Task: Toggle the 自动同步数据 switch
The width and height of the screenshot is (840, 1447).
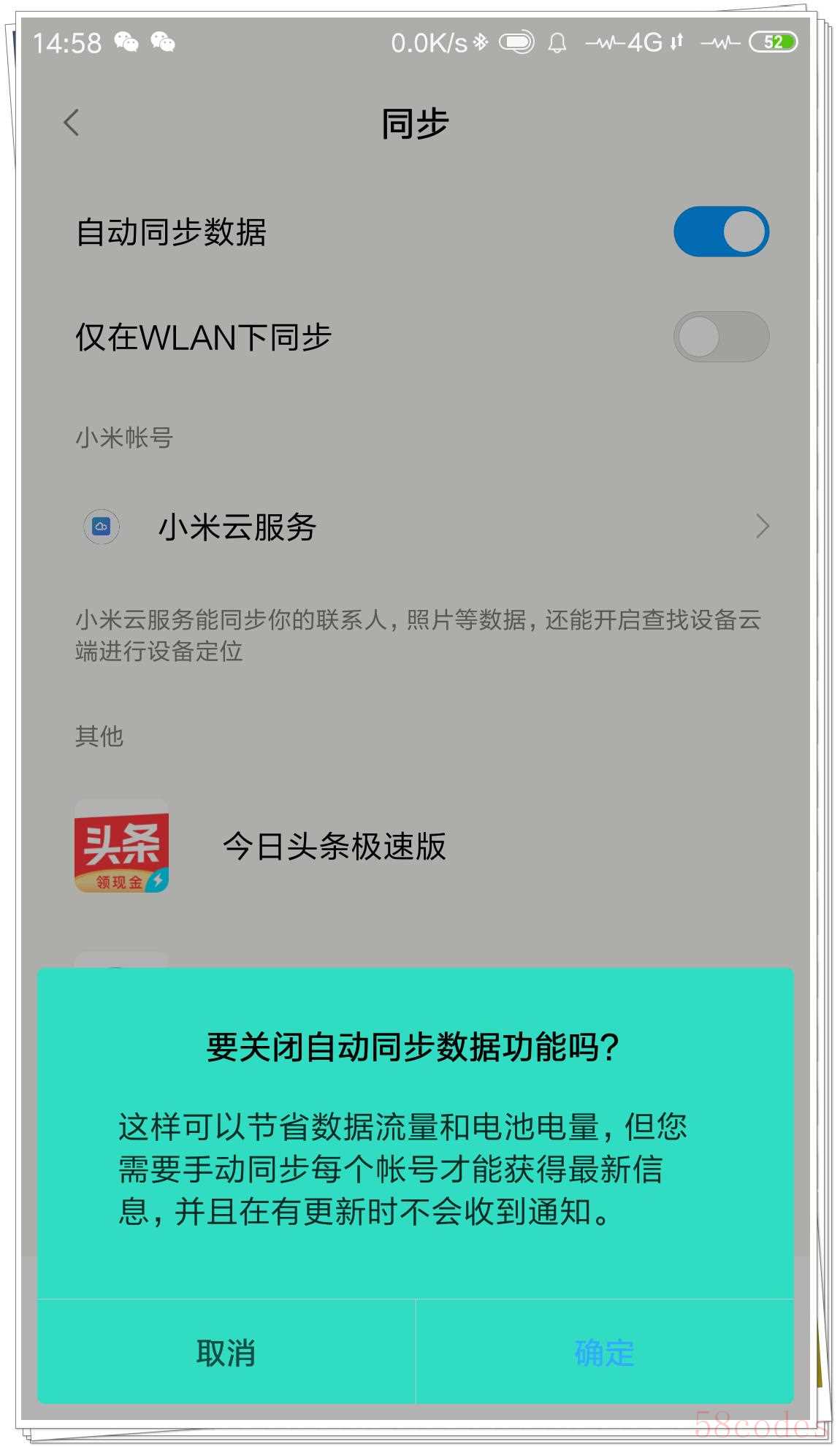Action: (720, 232)
